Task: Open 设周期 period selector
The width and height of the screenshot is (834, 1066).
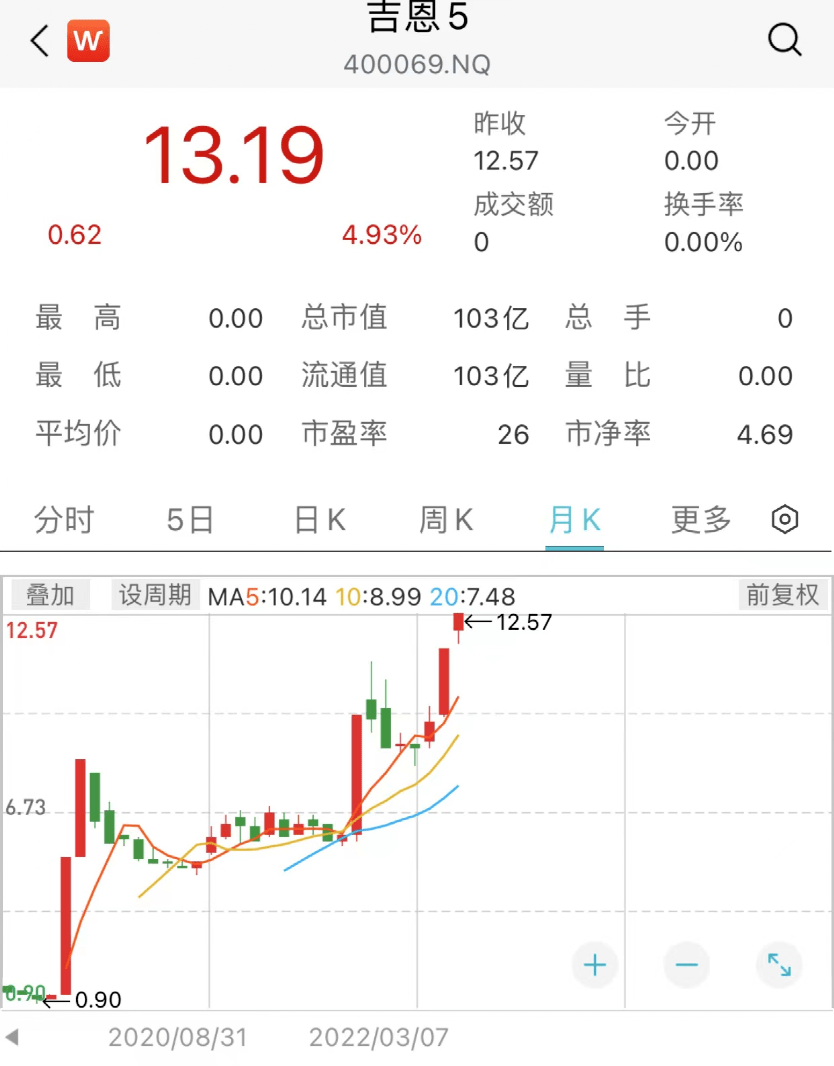Action: (155, 594)
